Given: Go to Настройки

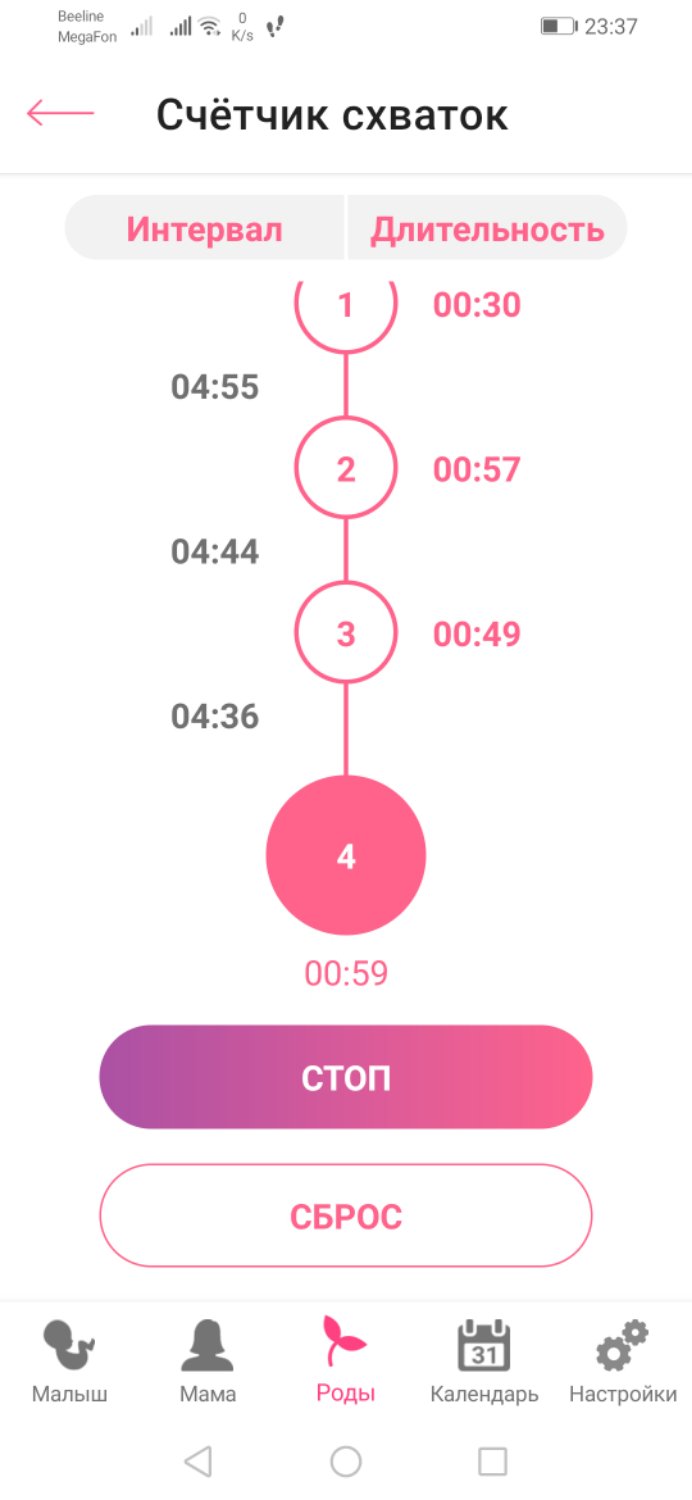Looking at the screenshot, I should point(623,1360).
